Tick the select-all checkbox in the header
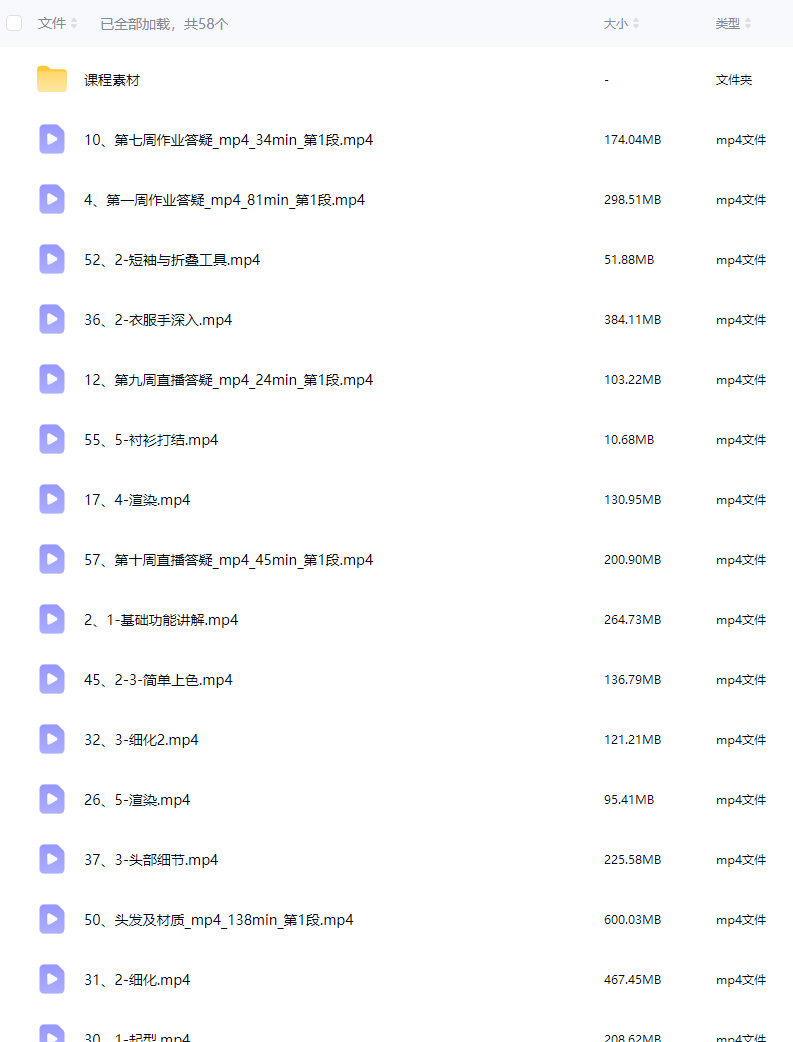 pyautogui.click(x=14, y=23)
